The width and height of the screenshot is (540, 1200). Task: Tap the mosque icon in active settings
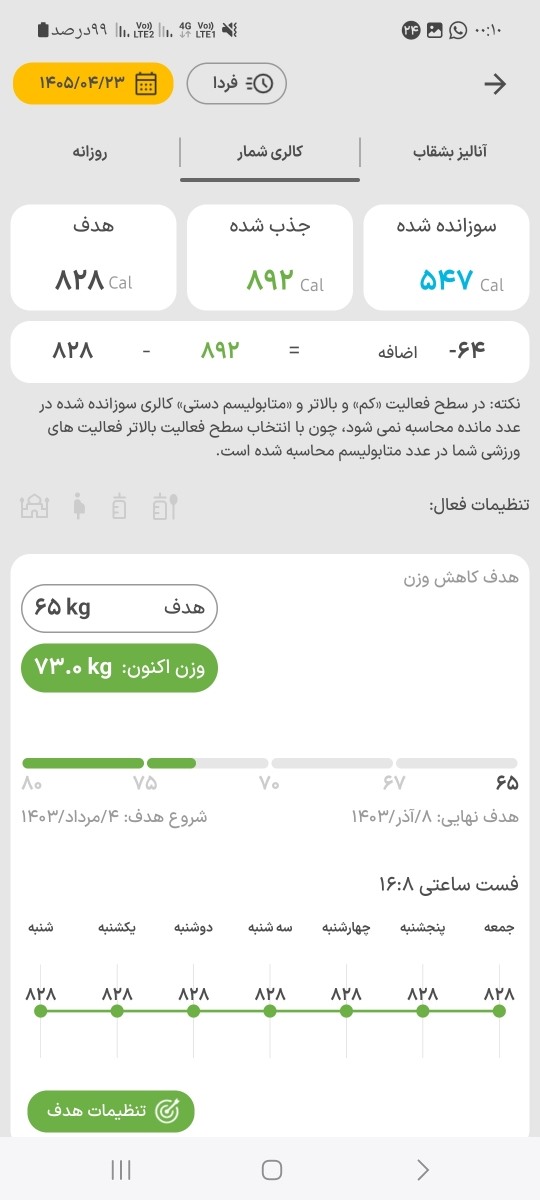[x=35, y=507]
